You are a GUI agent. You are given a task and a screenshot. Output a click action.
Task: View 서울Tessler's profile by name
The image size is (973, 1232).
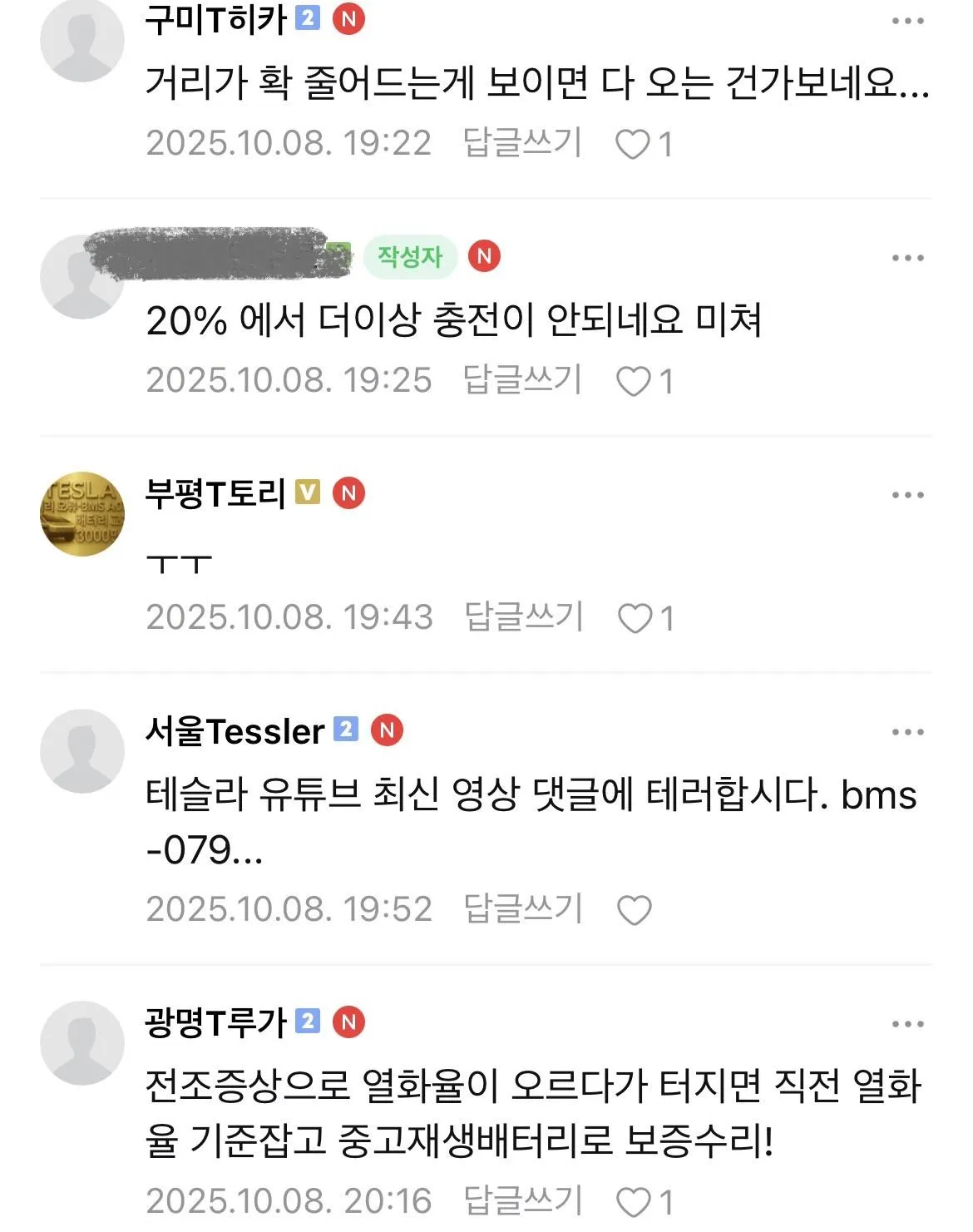[235, 731]
